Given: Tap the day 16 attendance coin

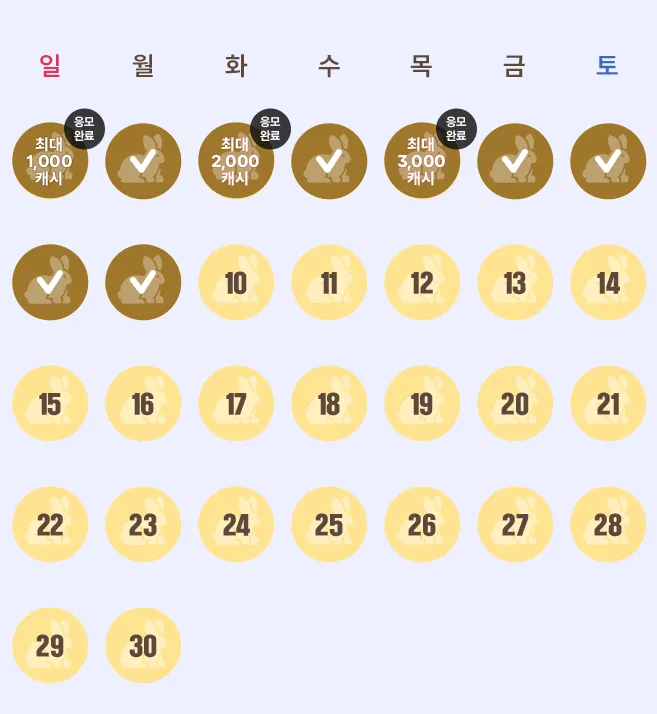Looking at the screenshot, I should [x=143, y=404].
